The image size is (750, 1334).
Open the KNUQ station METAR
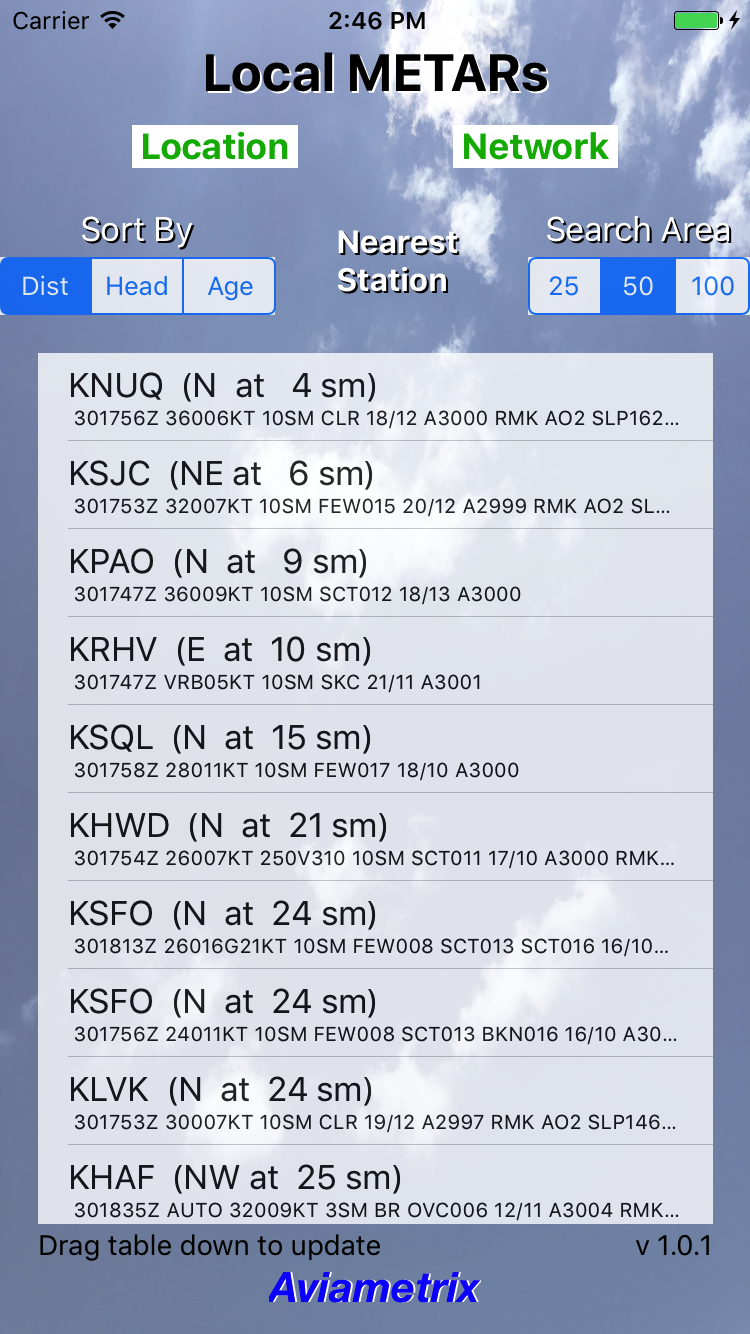pyautogui.click(x=375, y=398)
